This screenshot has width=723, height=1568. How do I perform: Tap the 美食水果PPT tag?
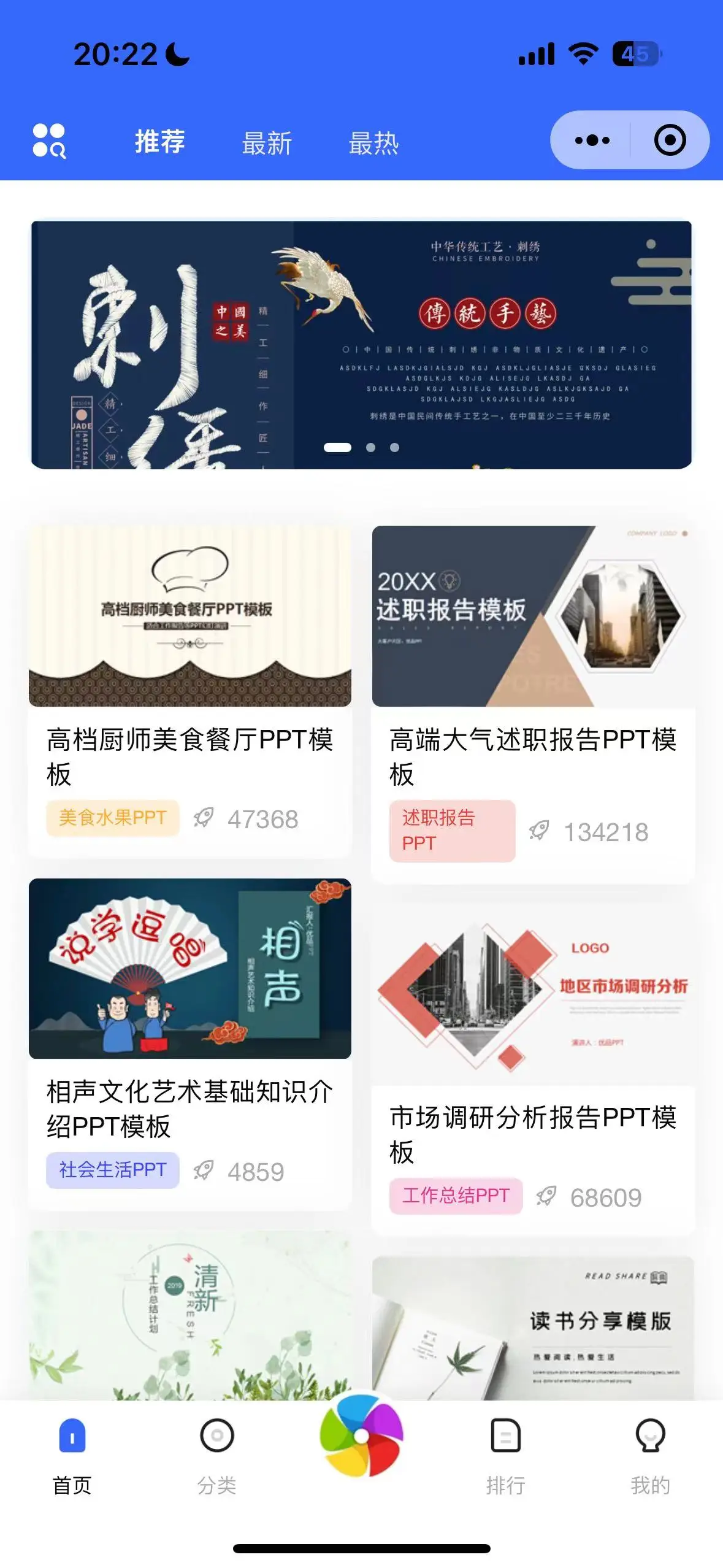point(113,818)
